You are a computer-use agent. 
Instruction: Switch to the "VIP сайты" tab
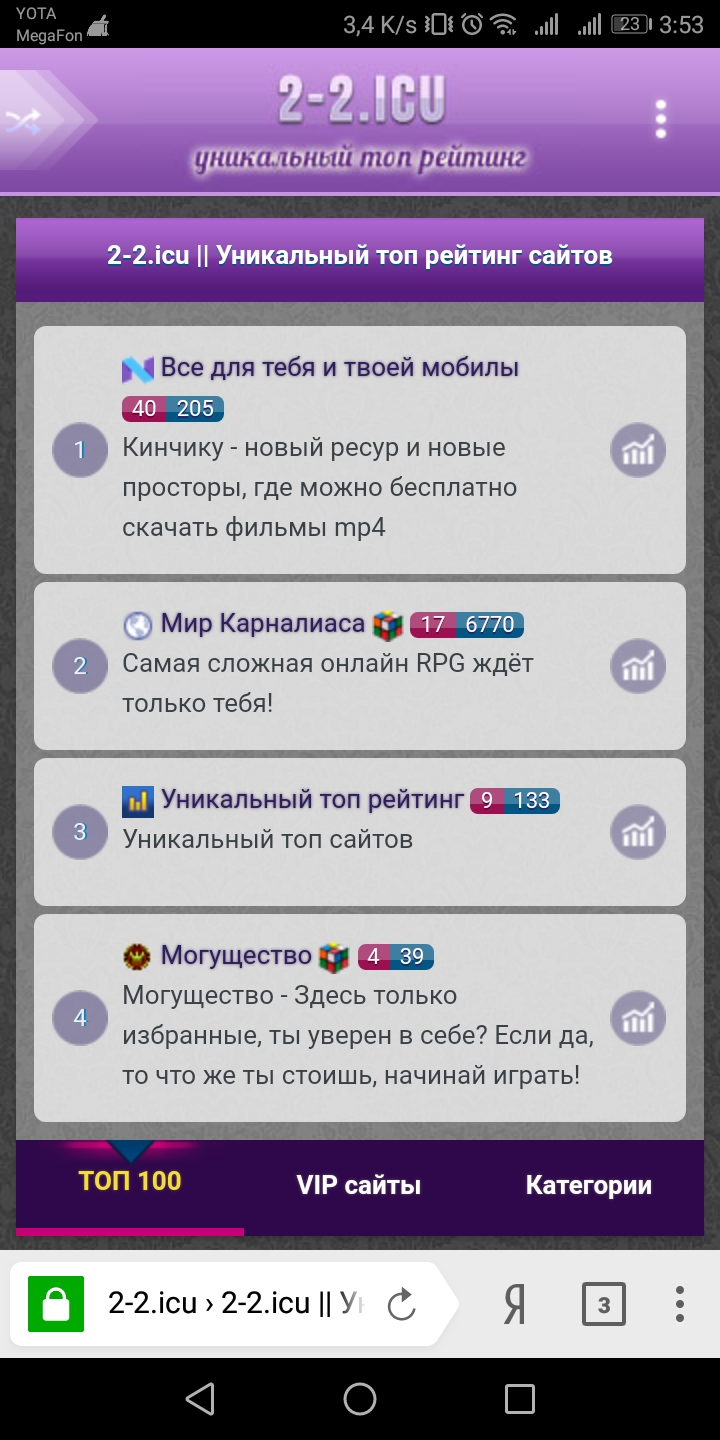tap(358, 1186)
